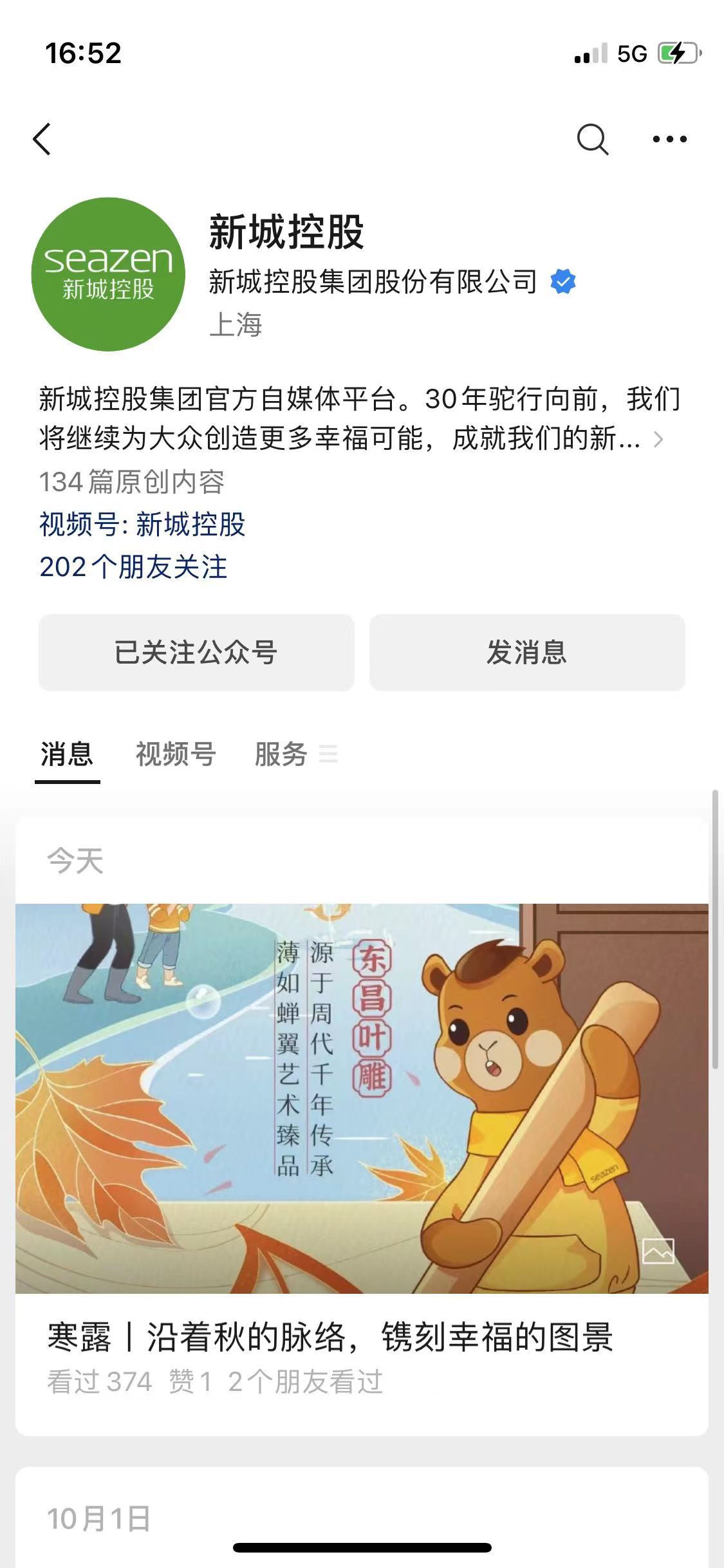Open the article 寒露丨沿着秋的脉络

330,1336
